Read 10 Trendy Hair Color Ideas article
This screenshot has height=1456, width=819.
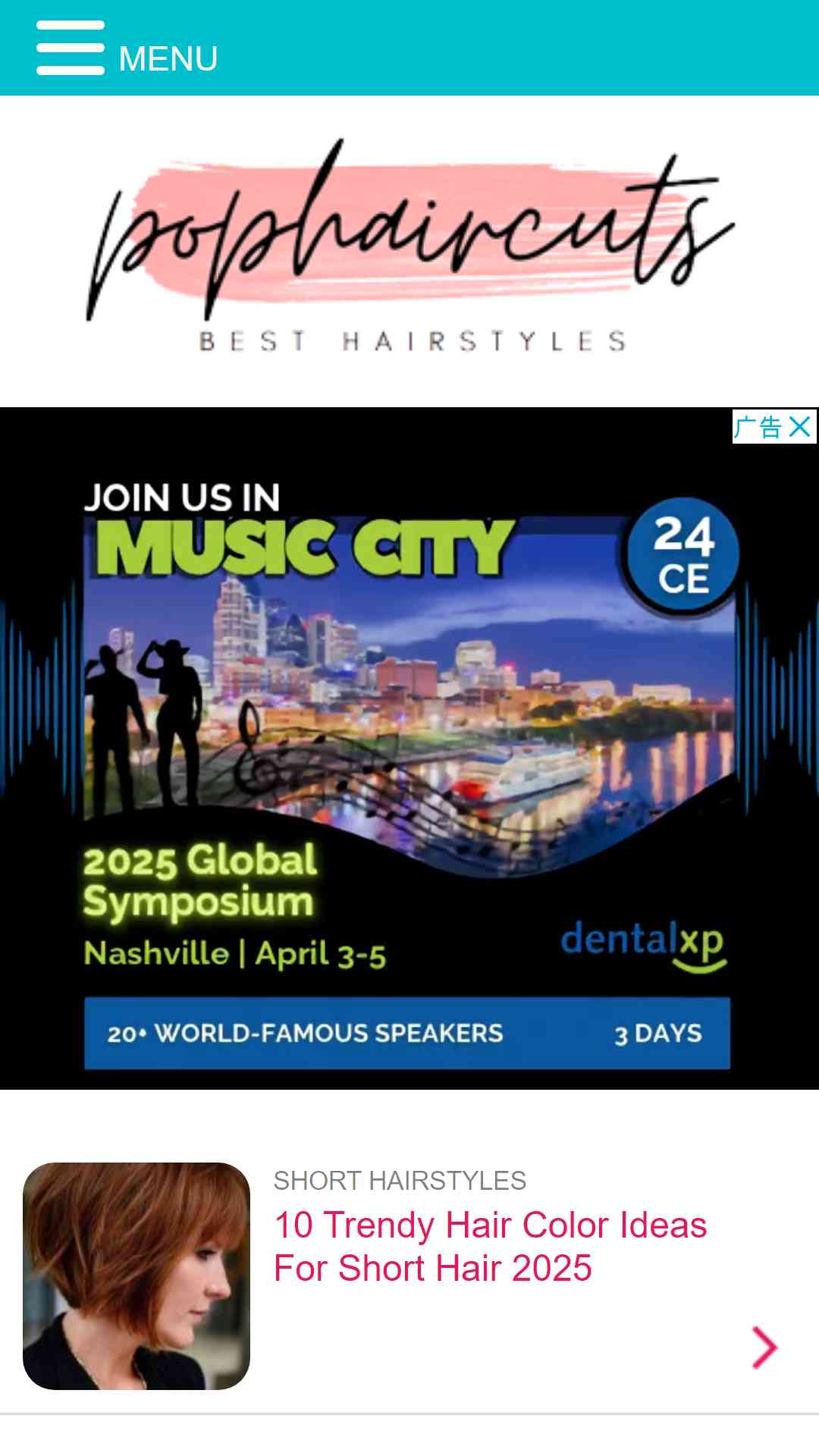pos(490,1247)
